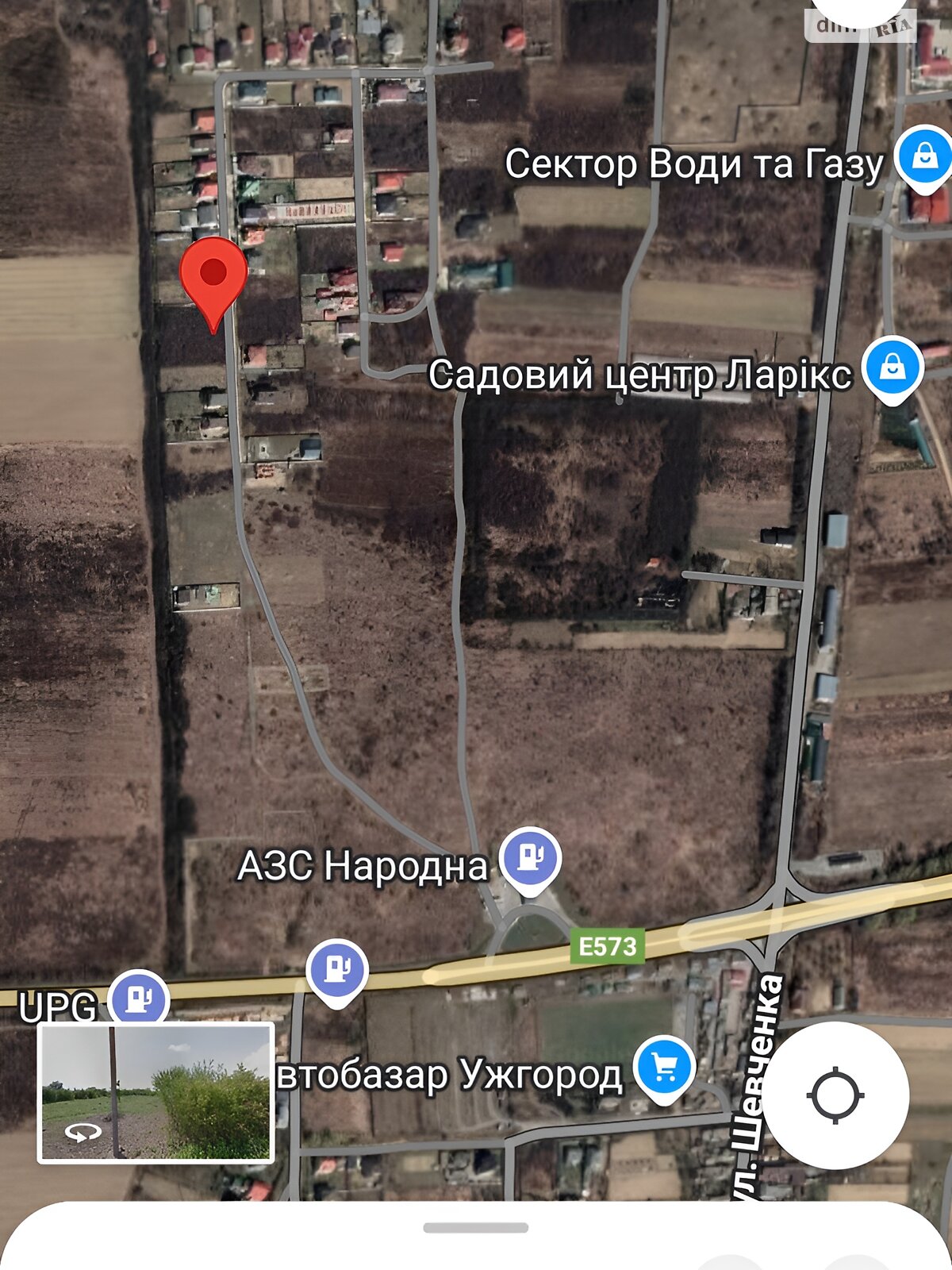
Task: Open the Street View preview thumbnail
Action: (156, 1093)
